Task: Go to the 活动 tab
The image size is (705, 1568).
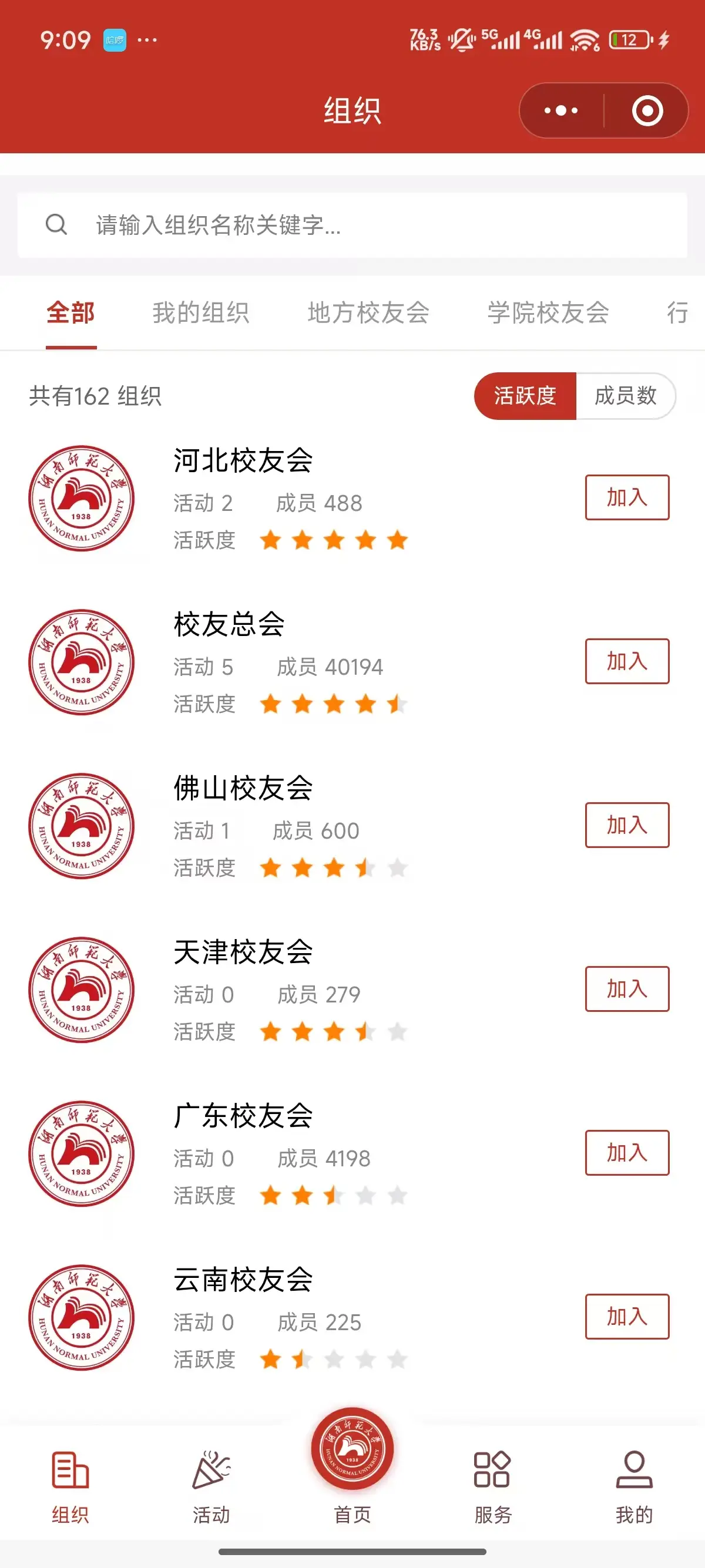Action: coord(211,1486)
